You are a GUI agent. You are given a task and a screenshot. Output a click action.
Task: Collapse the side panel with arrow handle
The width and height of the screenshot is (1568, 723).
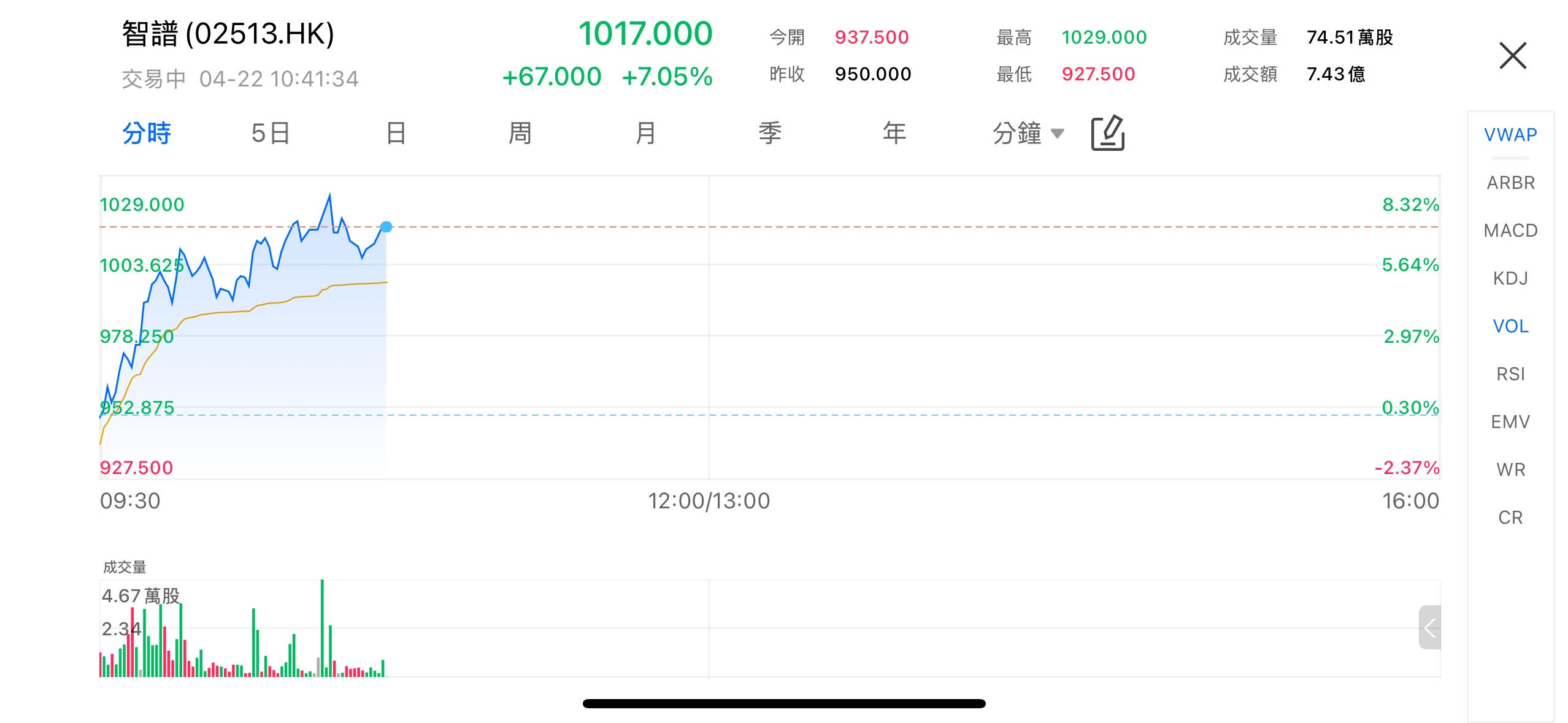[1430, 627]
